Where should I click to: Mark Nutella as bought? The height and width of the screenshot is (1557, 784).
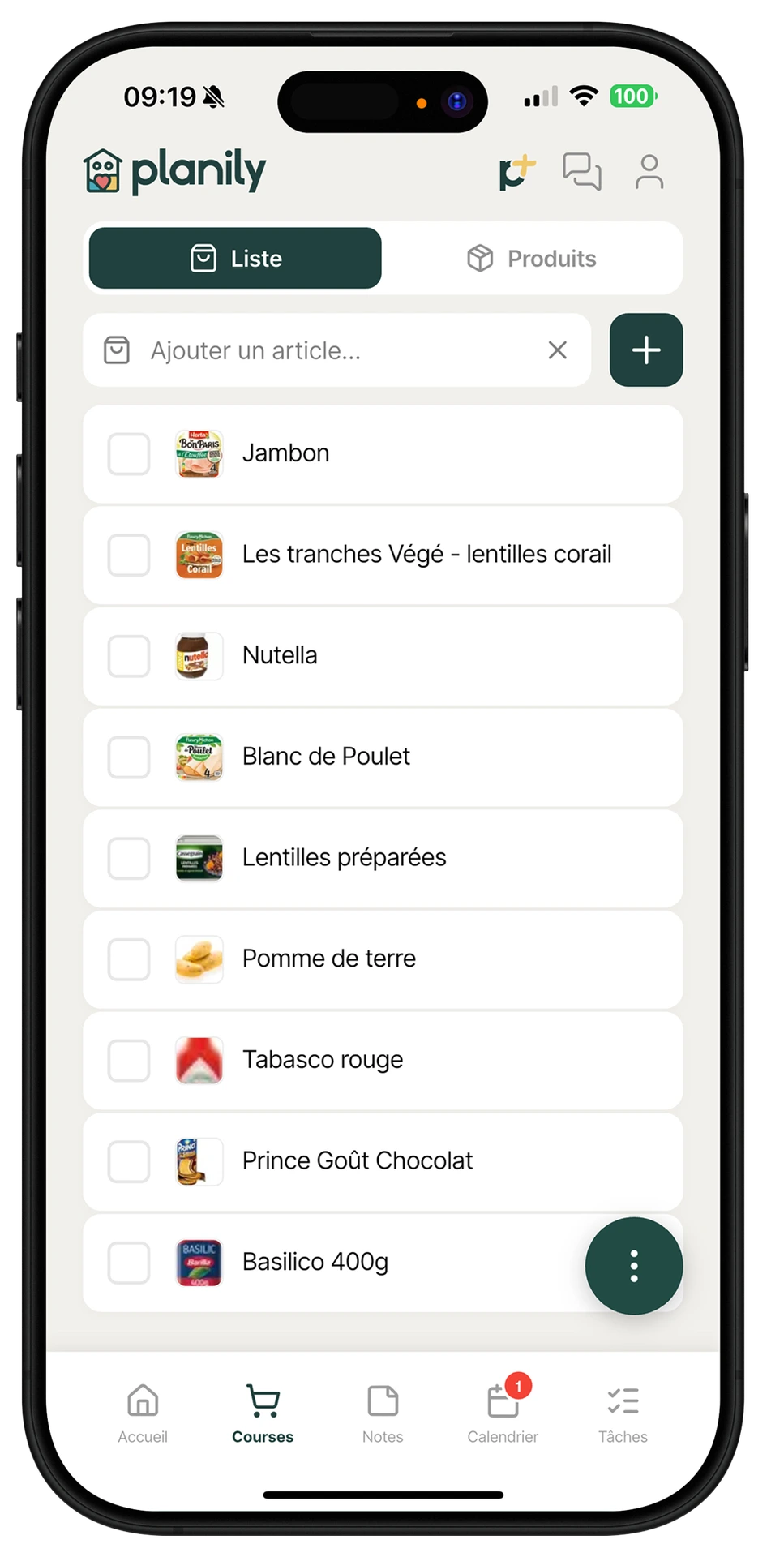129,656
